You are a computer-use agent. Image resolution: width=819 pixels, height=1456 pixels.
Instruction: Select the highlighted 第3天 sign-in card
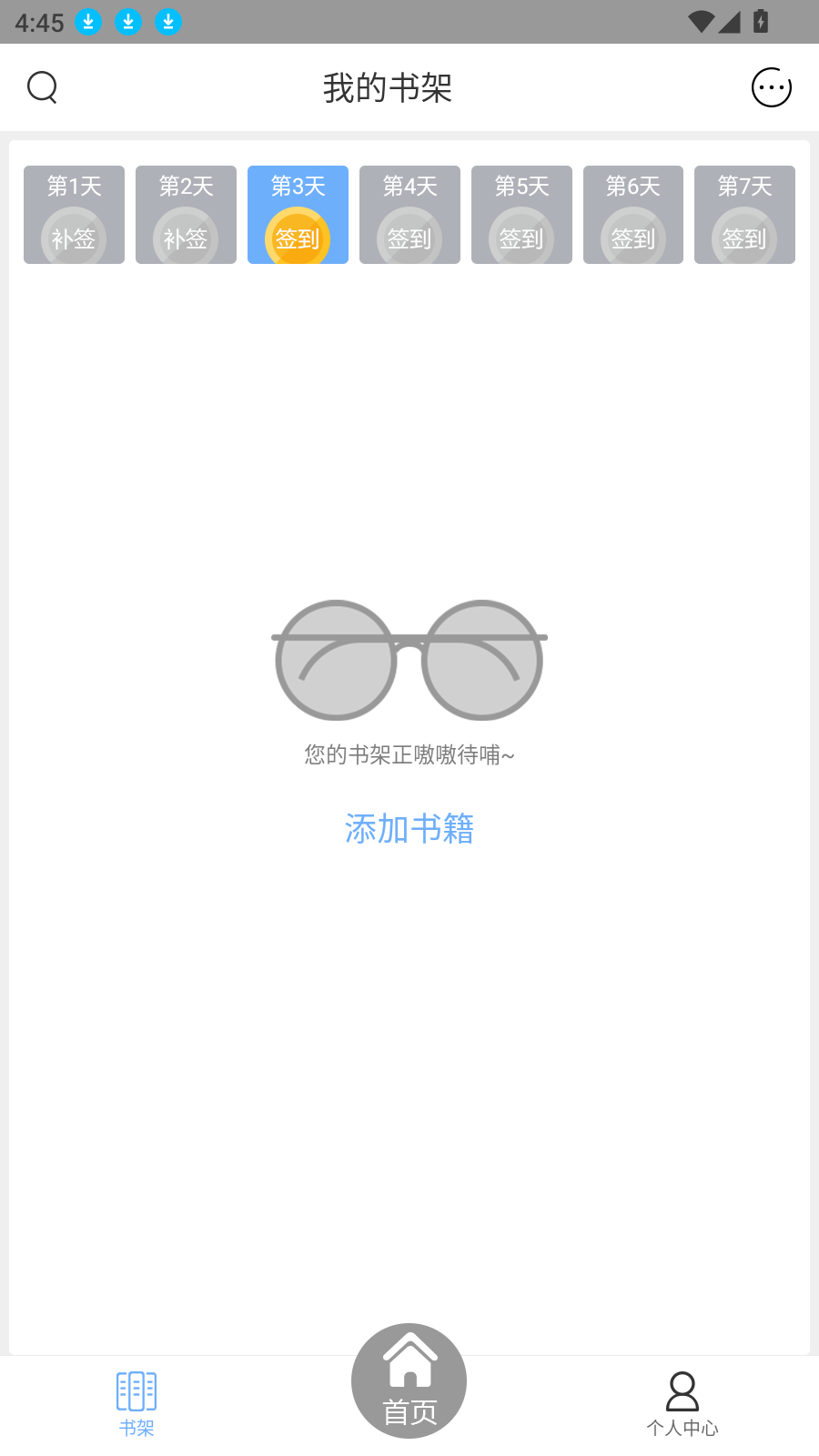pyautogui.click(x=298, y=214)
